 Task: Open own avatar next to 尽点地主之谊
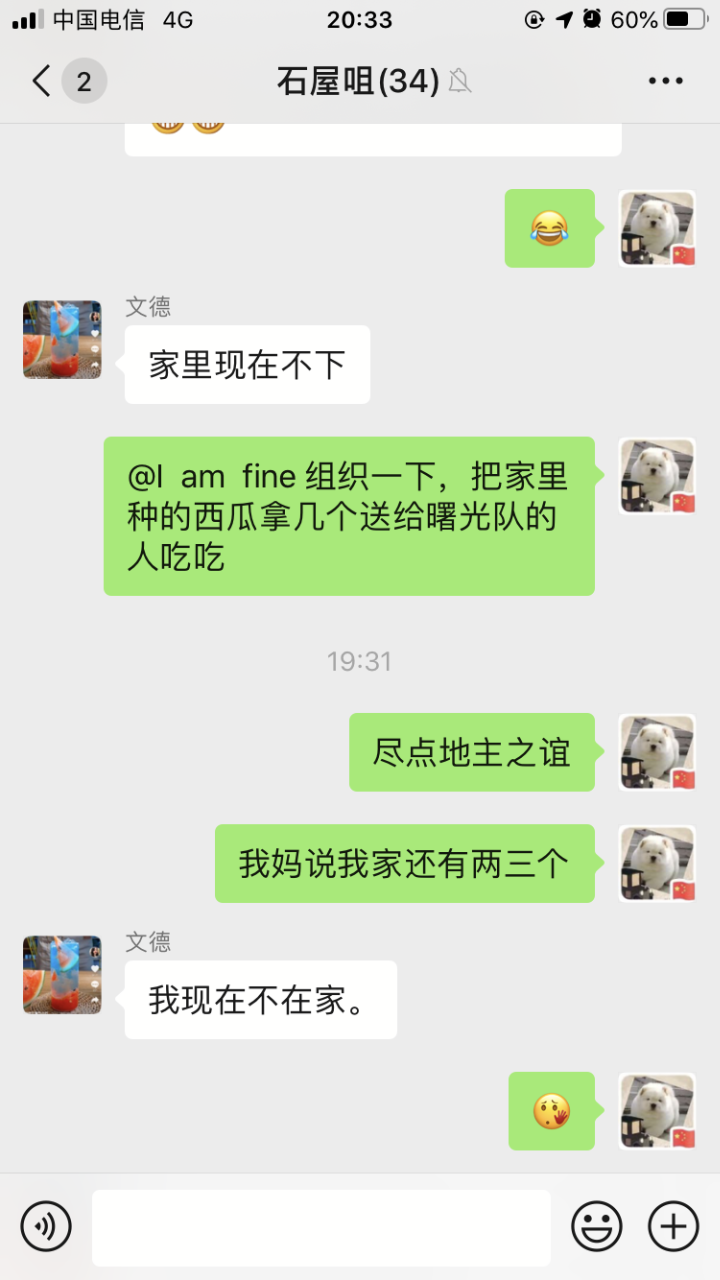click(x=657, y=752)
